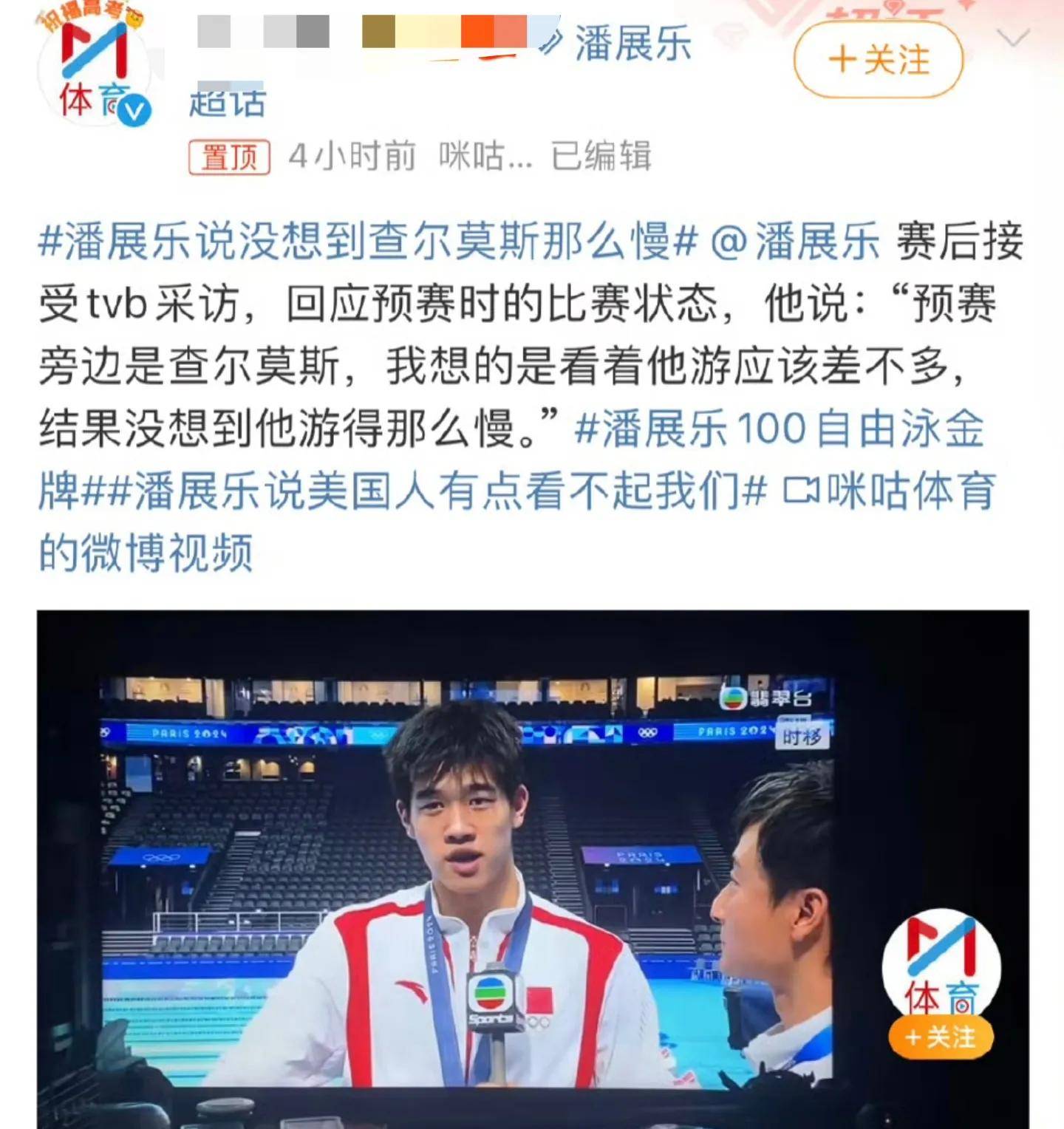Tap the +关注 badge on the video

[940, 1037]
